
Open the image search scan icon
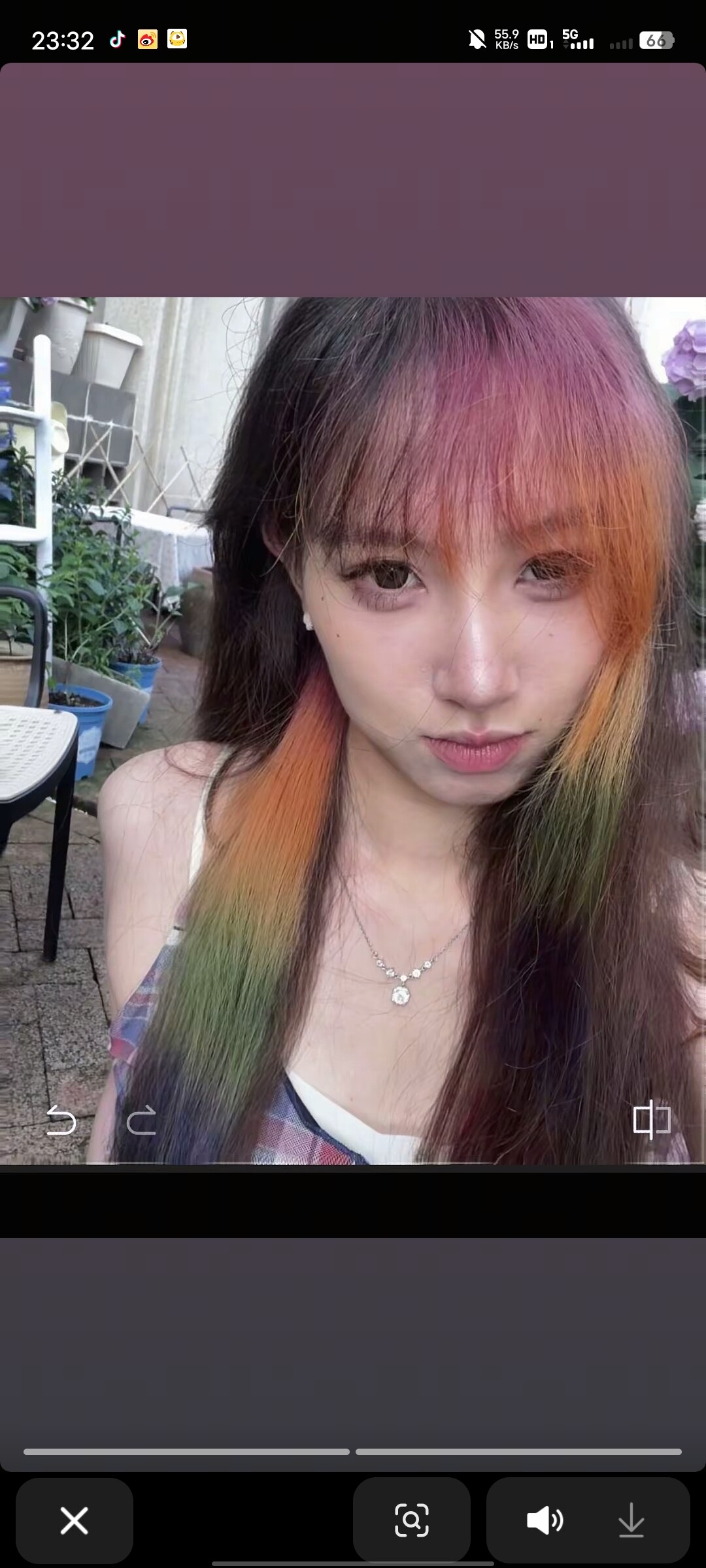pyautogui.click(x=412, y=1520)
